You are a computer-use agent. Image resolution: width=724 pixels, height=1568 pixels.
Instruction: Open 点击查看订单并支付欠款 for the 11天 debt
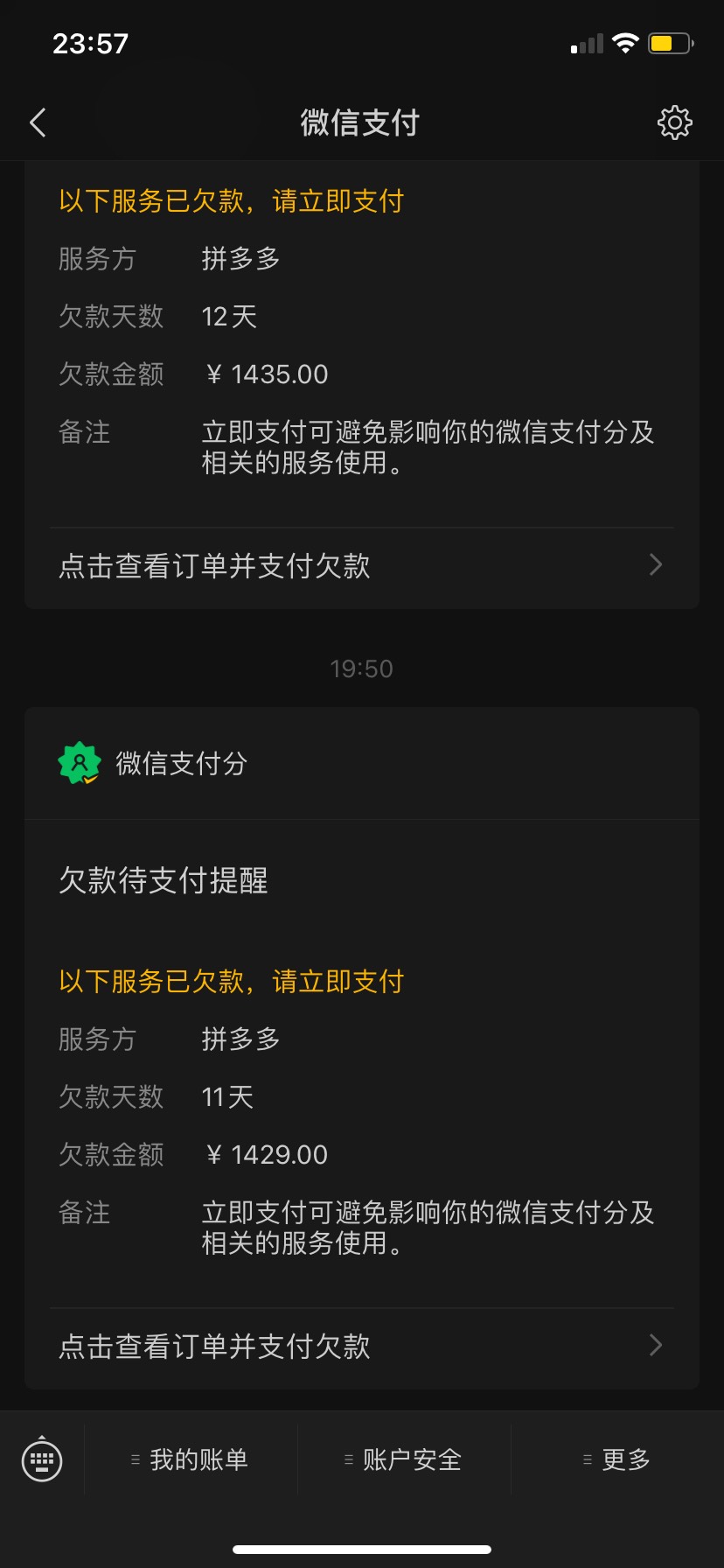(362, 1346)
